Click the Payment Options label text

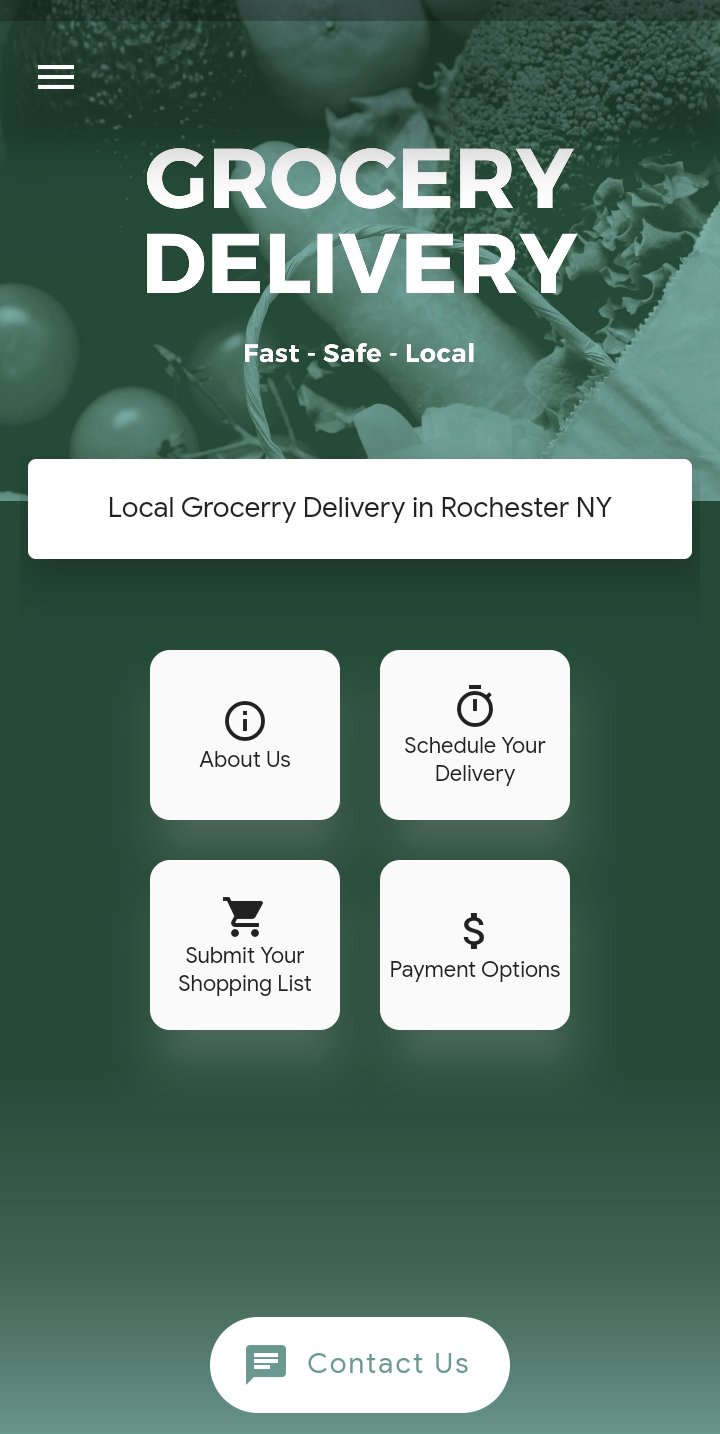pos(475,969)
